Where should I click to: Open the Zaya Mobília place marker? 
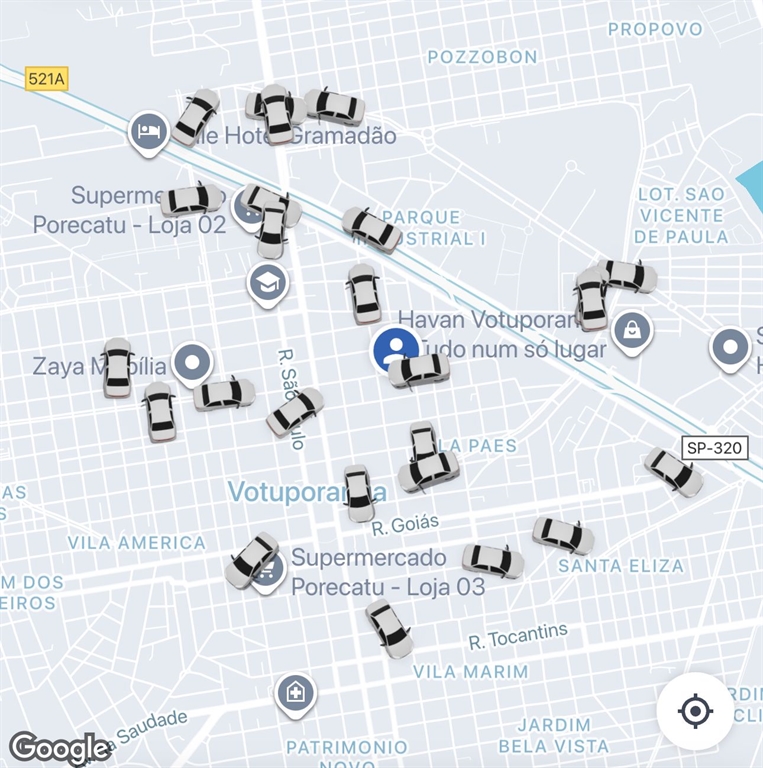pyautogui.click(x=190, y=362)
